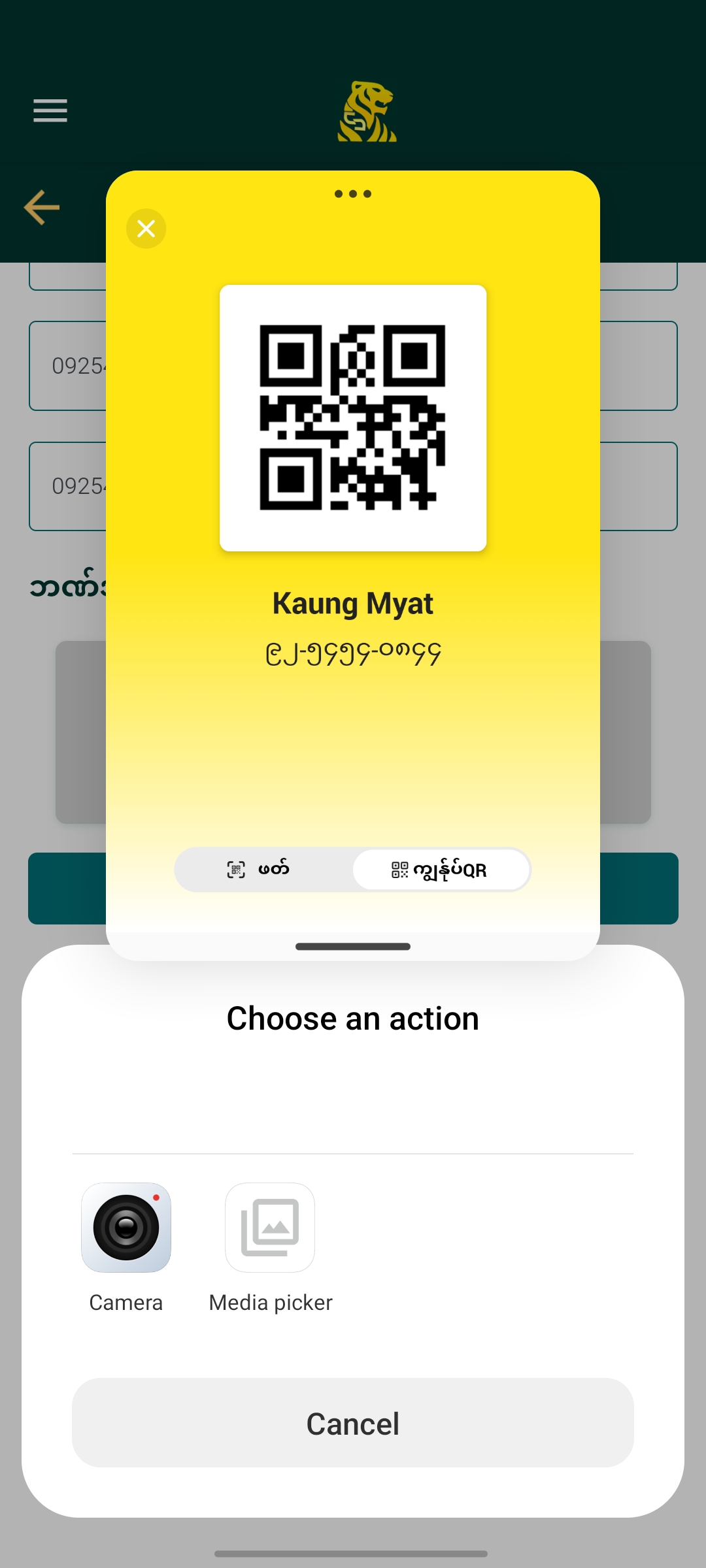Open the hamburger drawer menu

(50, 110)
